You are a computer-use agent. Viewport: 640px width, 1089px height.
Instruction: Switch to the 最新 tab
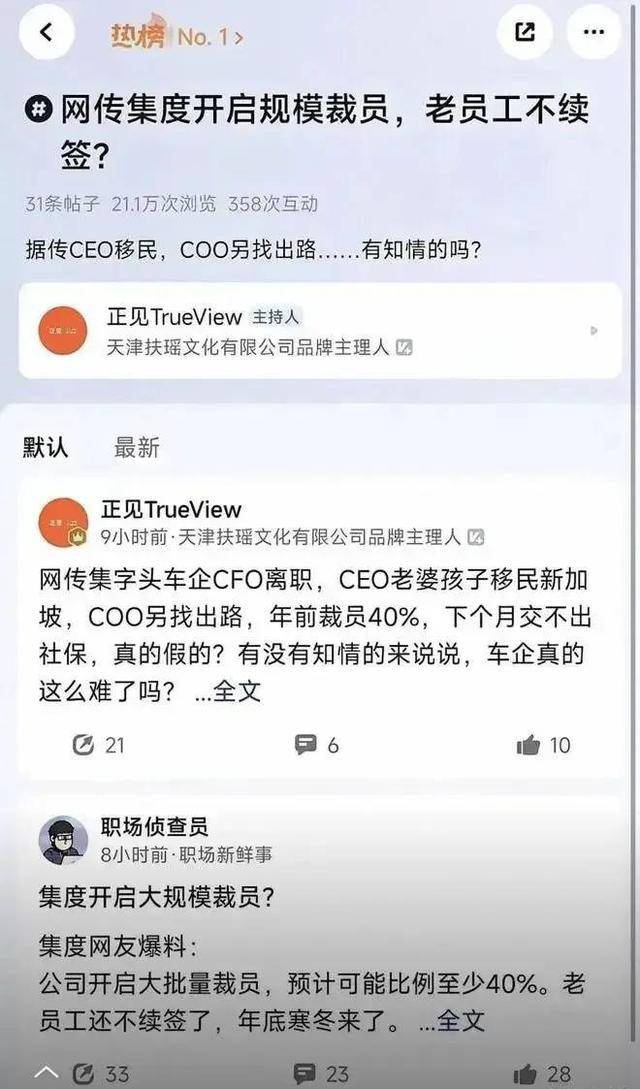[x=137, y=447]
